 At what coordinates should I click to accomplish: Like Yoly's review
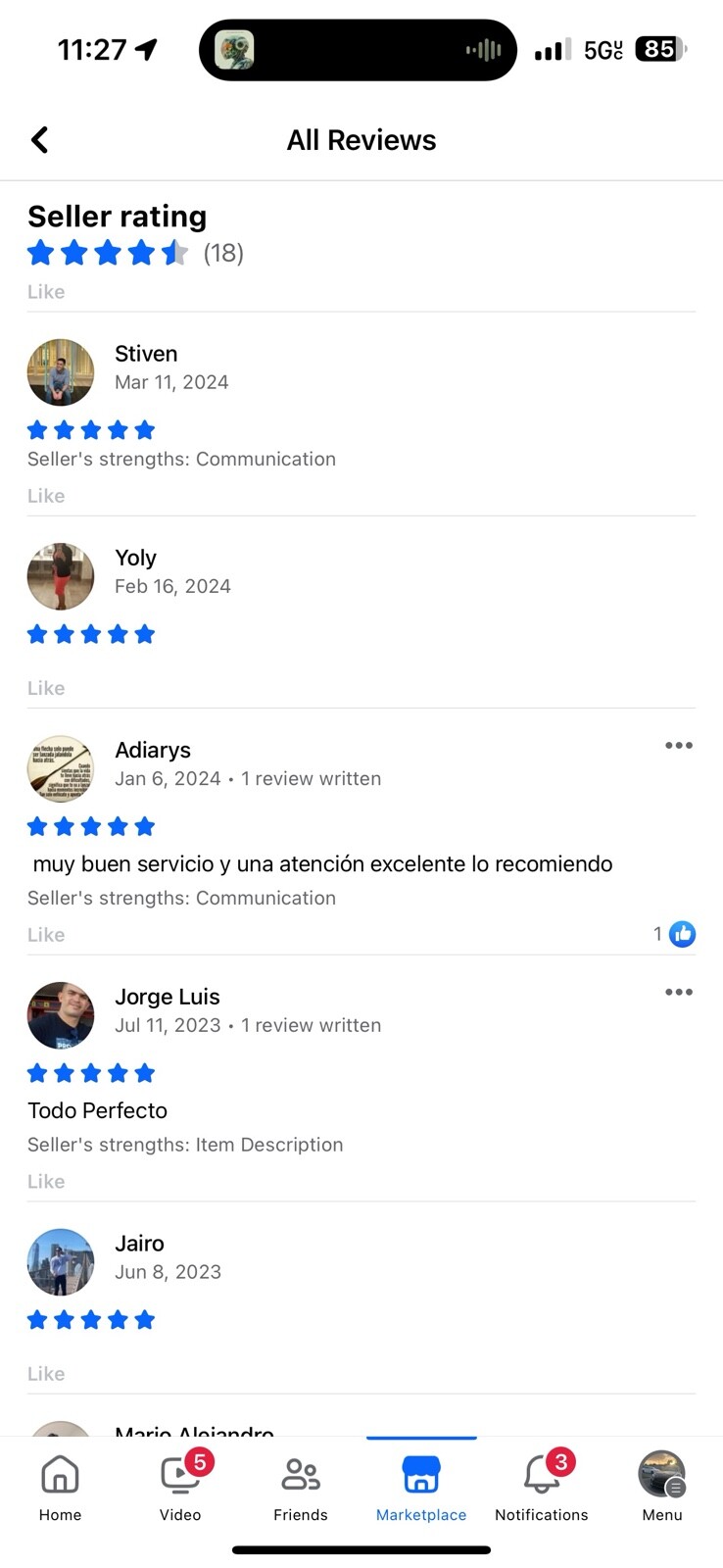[46, 688]
